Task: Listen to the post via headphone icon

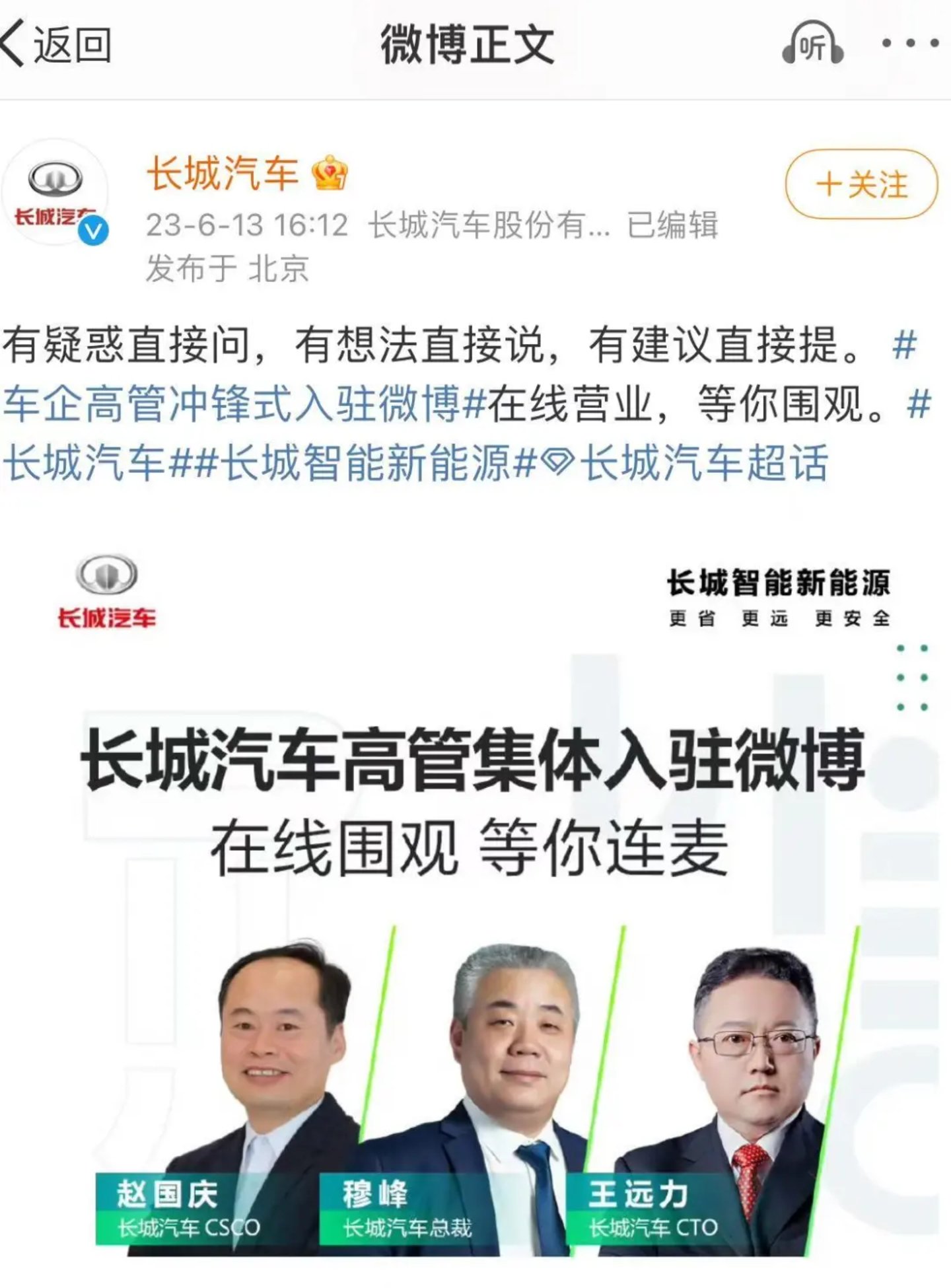Action: [812, 44]
